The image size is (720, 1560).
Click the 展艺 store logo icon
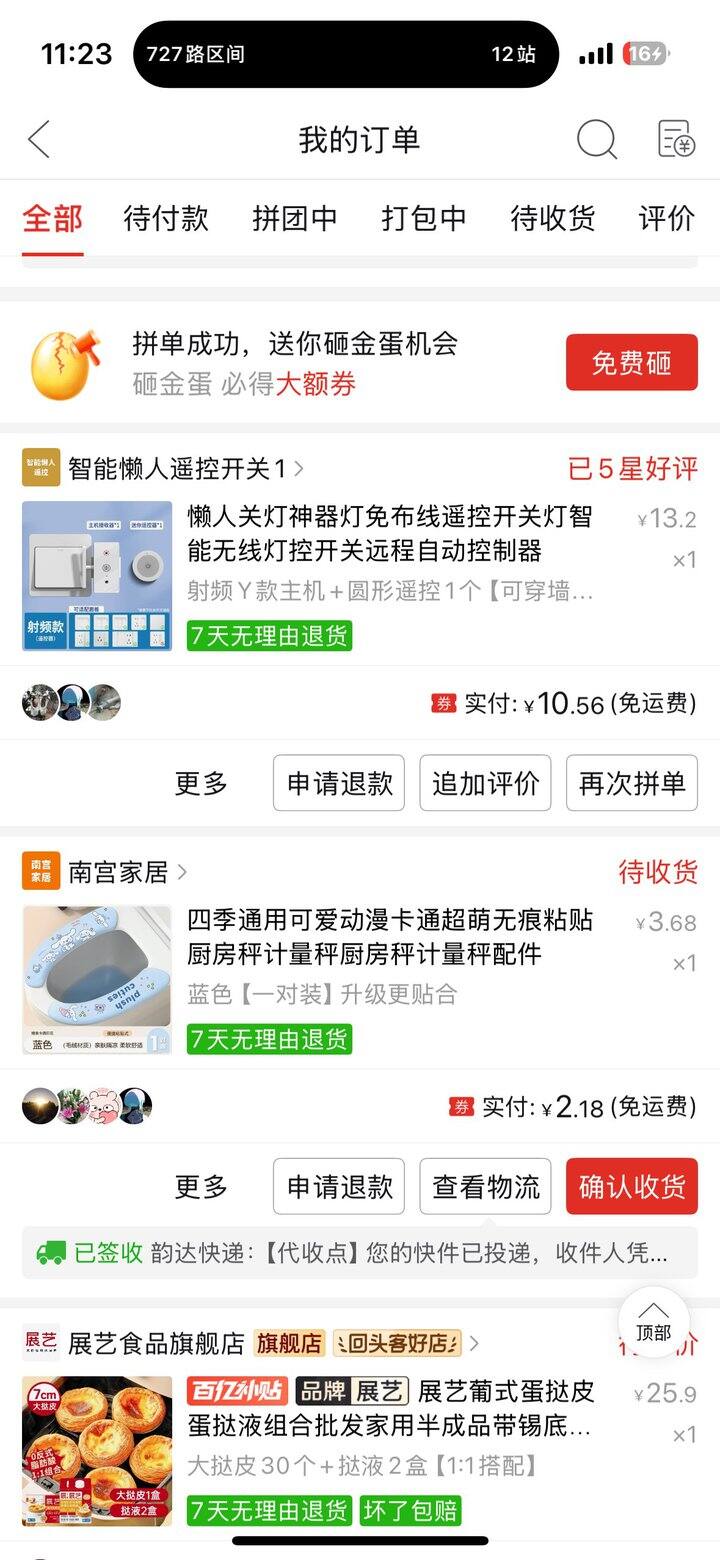coord(41,1343)
